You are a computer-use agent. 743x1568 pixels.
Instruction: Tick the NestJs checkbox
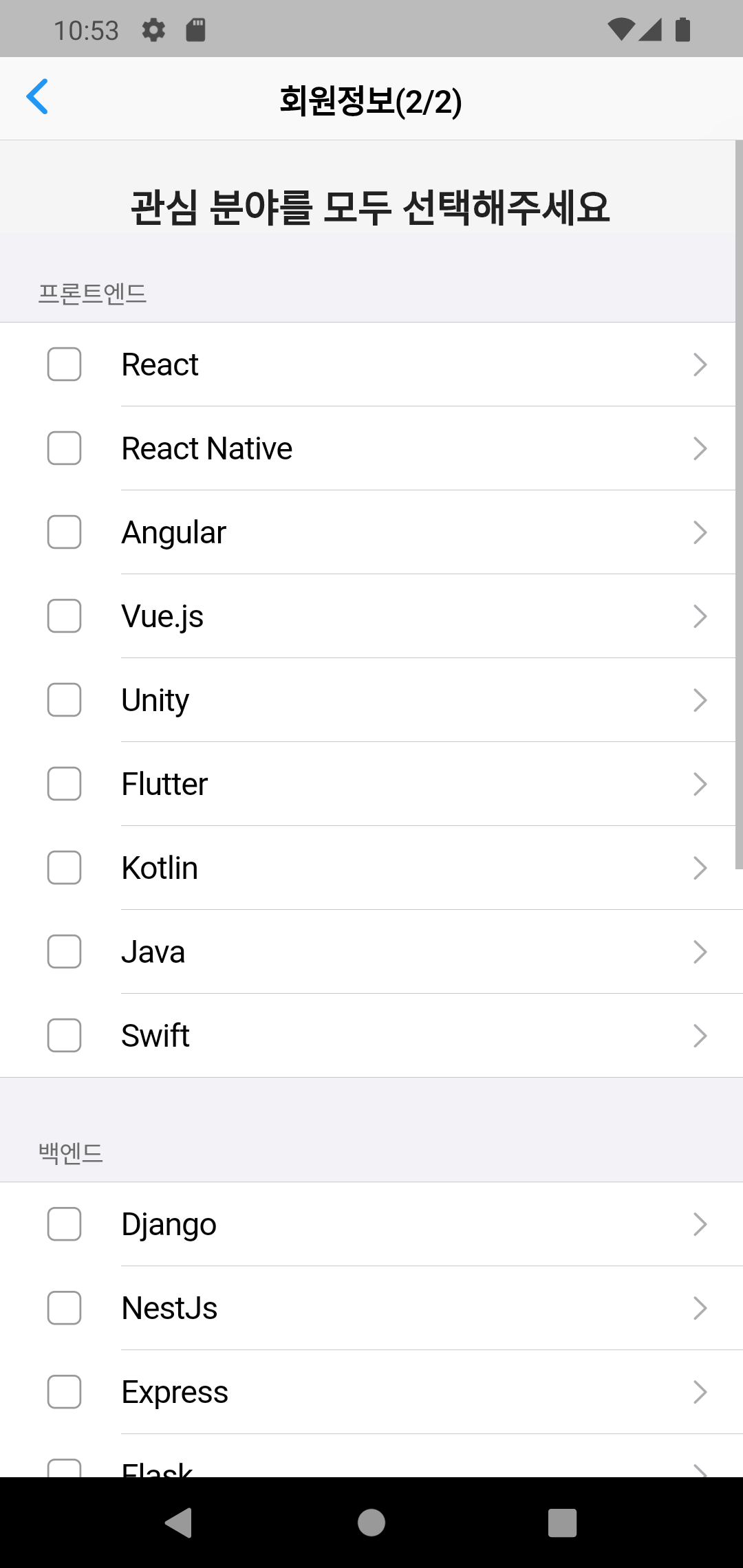[x=64, y=1307]
